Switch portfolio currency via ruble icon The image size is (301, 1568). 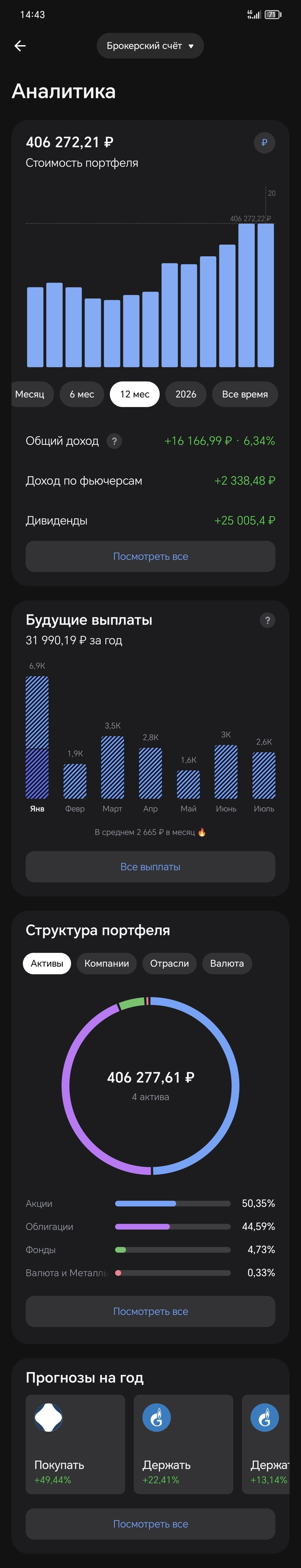(264, 143)
